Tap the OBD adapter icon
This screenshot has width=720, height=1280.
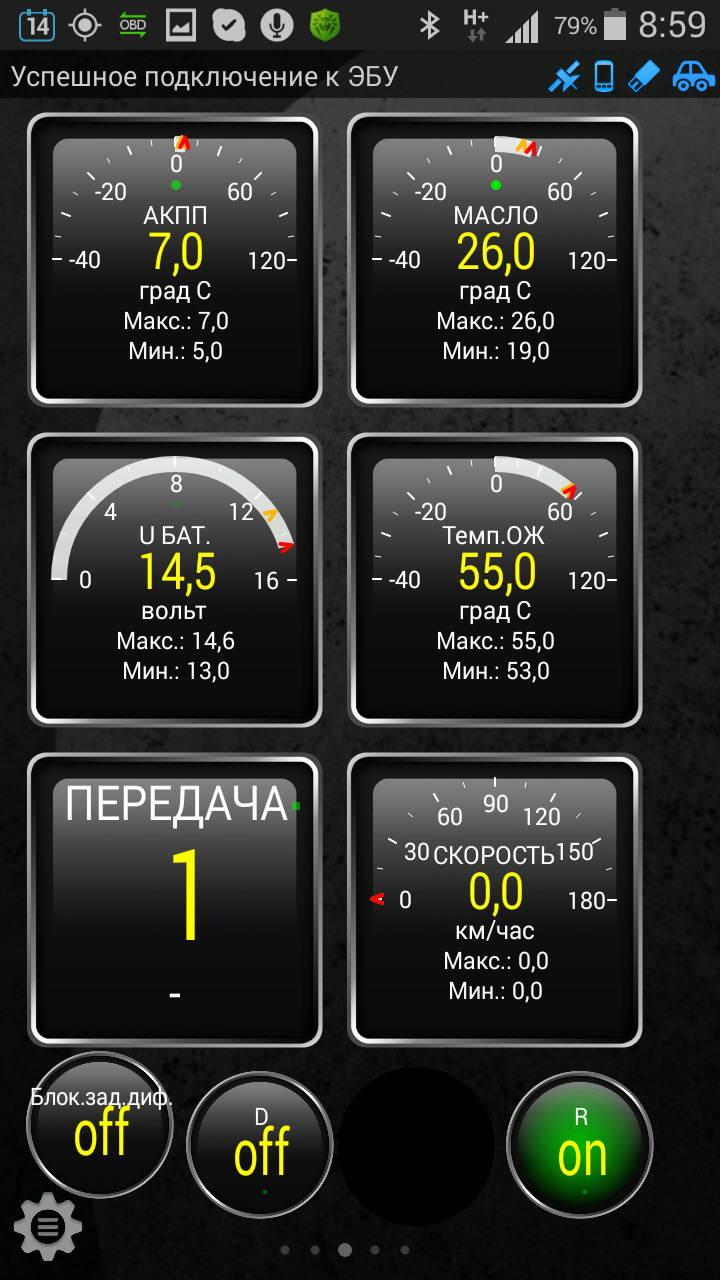[645, 77]
